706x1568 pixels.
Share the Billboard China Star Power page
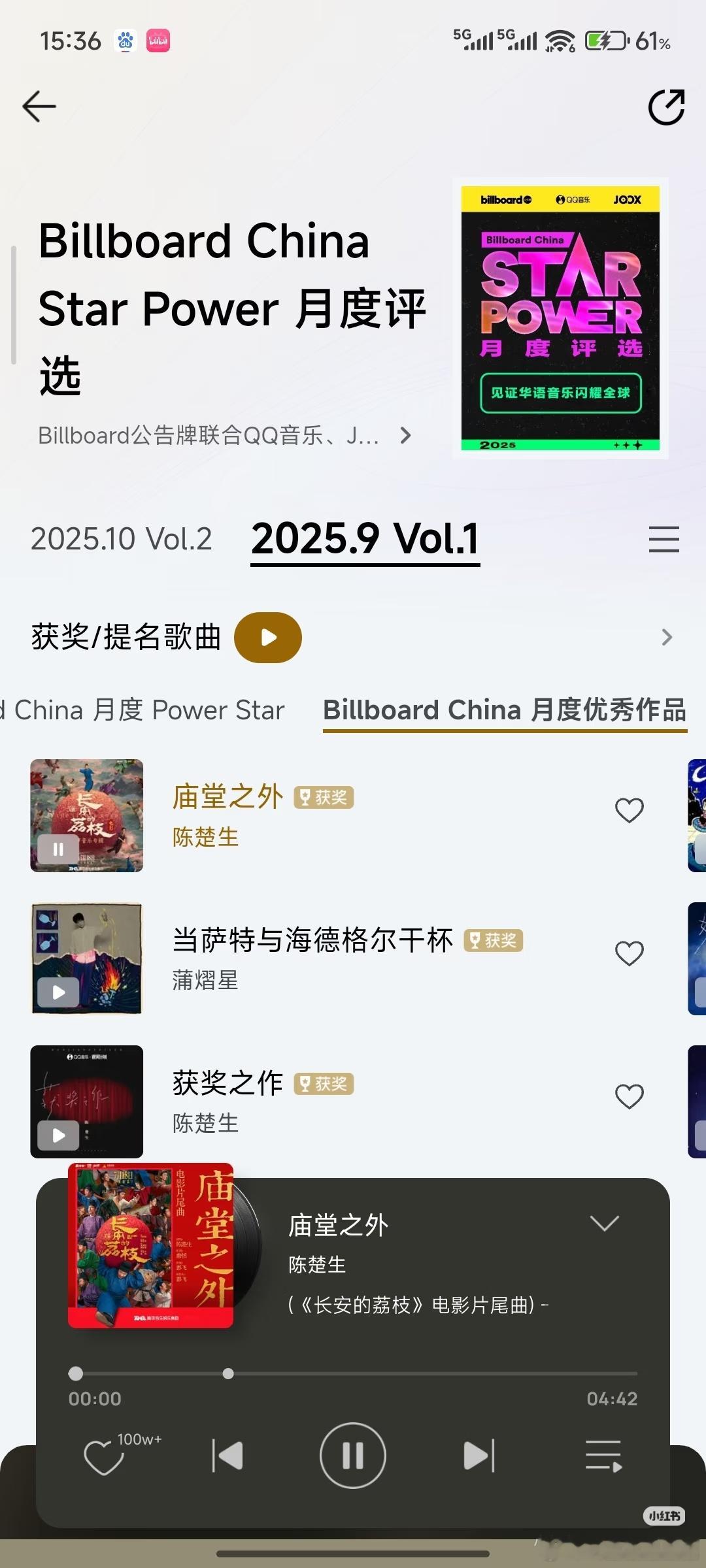pyautogui.click(x=666, y=106)
